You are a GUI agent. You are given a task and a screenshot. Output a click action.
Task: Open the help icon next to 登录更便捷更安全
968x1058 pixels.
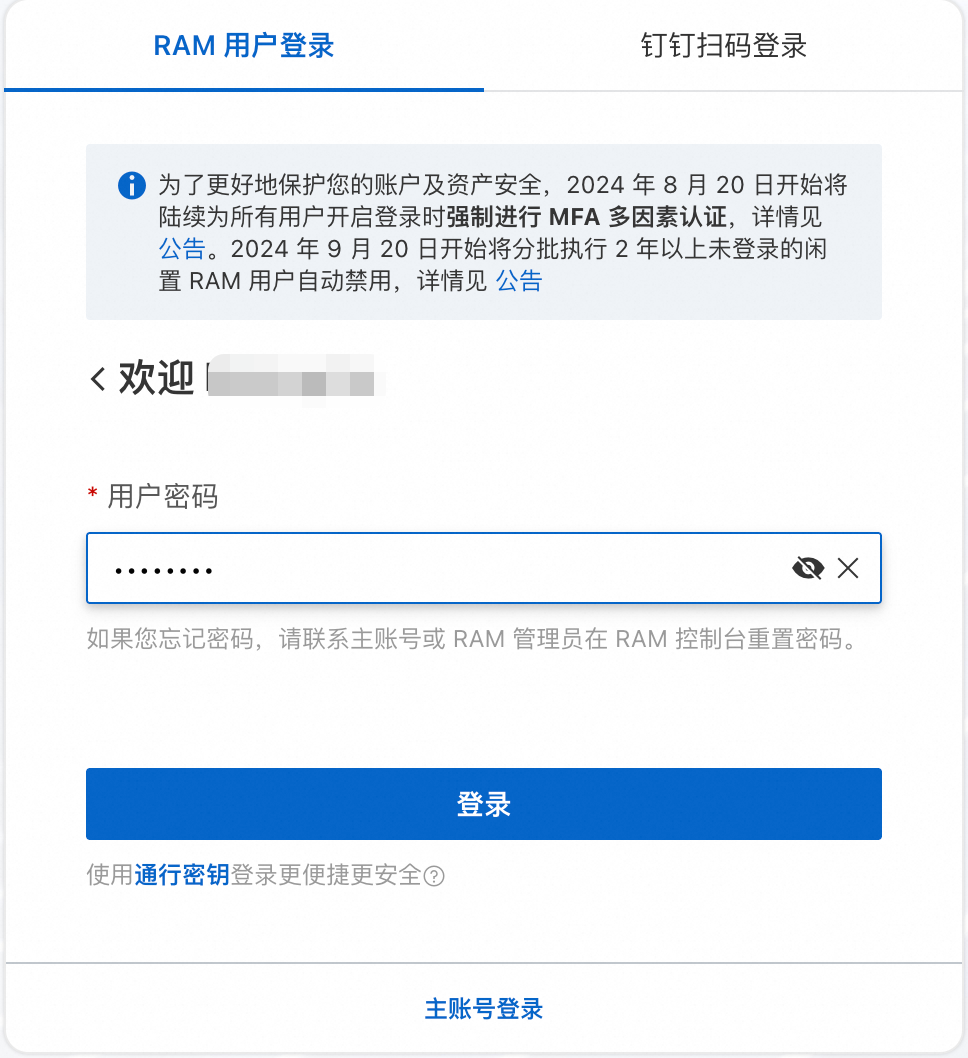click(x=434, y=877)
